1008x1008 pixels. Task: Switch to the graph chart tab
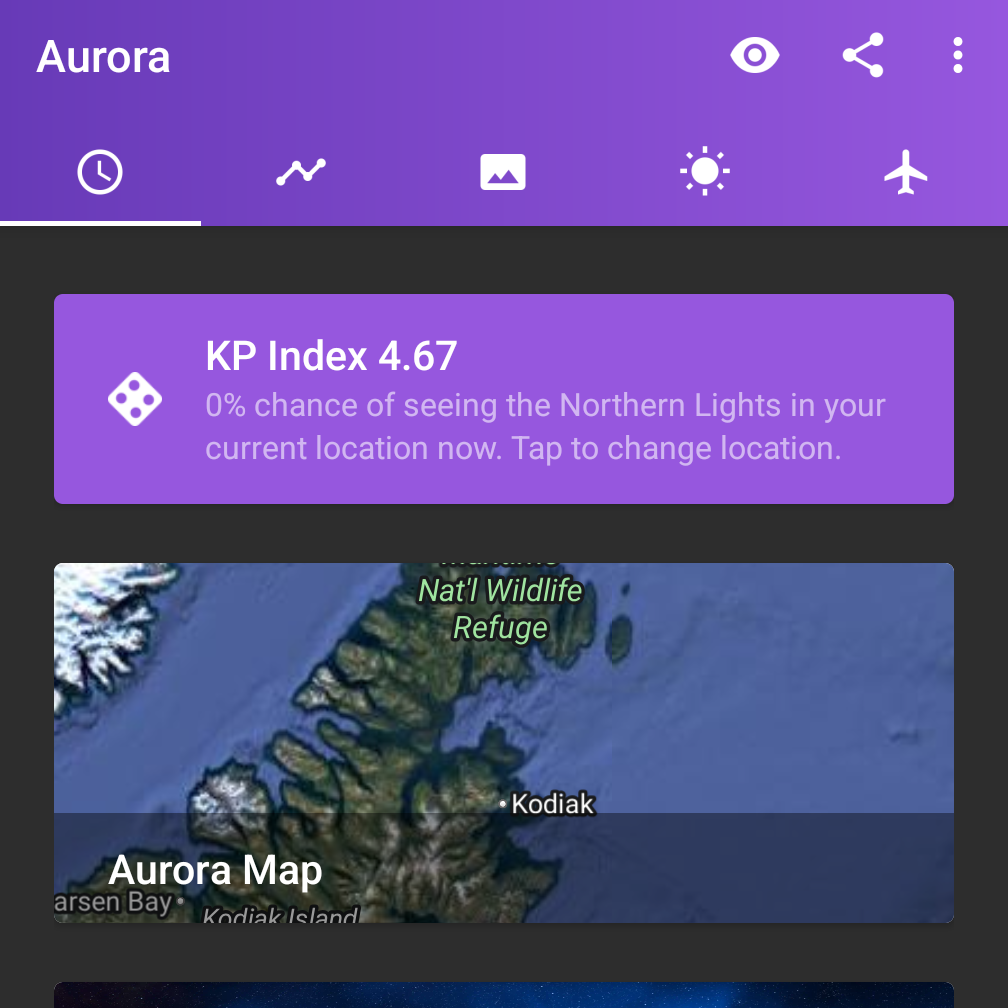(301, 173)
